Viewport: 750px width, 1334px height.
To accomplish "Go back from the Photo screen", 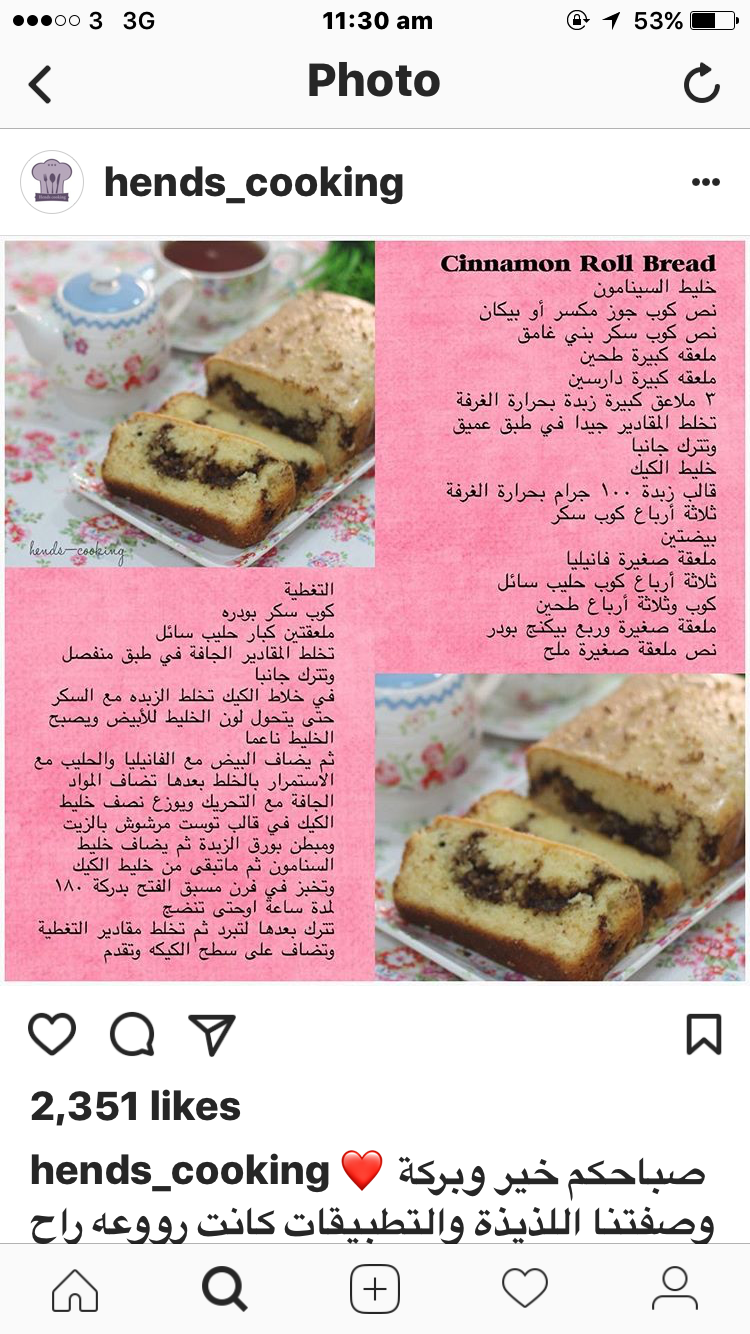I will pos(40,84).
